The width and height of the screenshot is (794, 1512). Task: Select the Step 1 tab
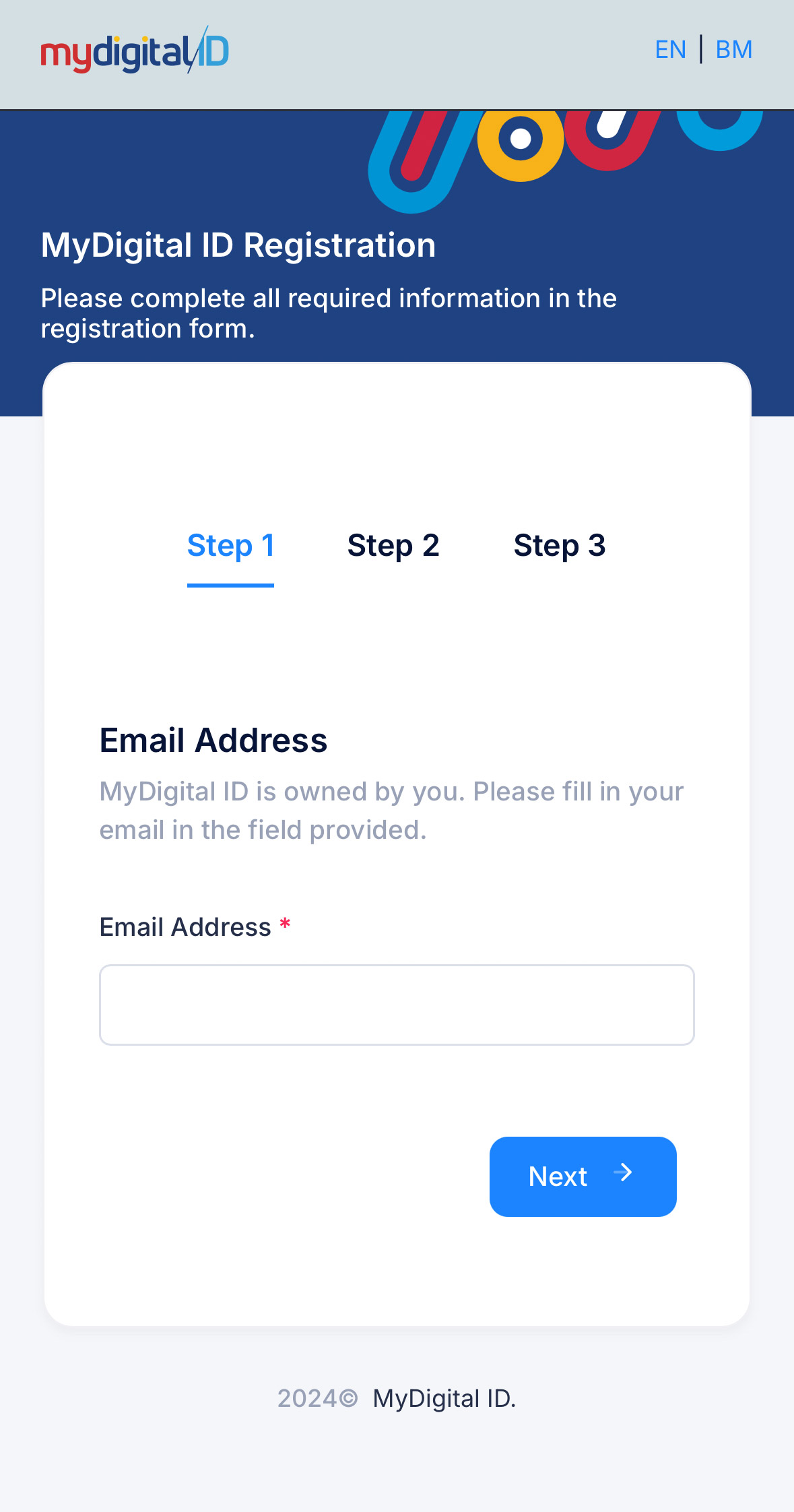coord(230,546)
